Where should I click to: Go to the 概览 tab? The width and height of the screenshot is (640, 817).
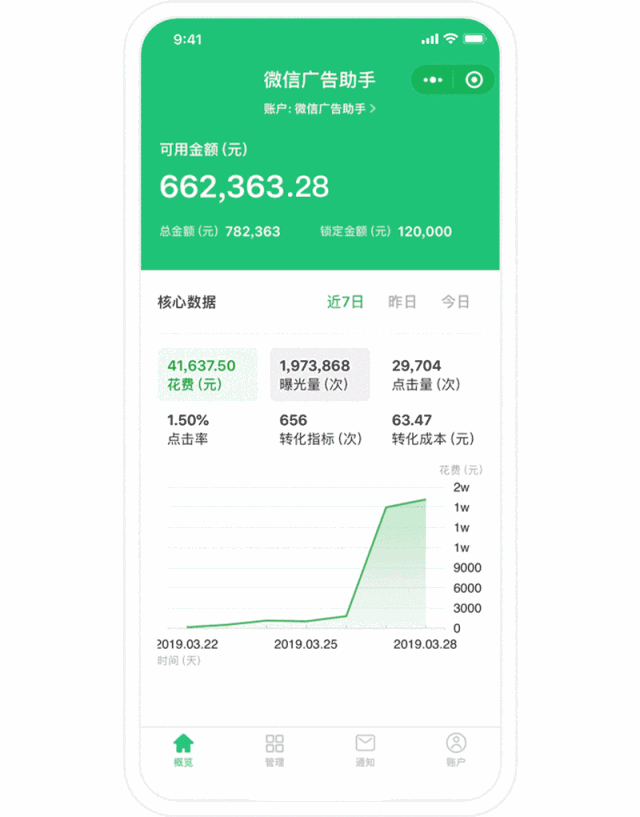[183, 750]
